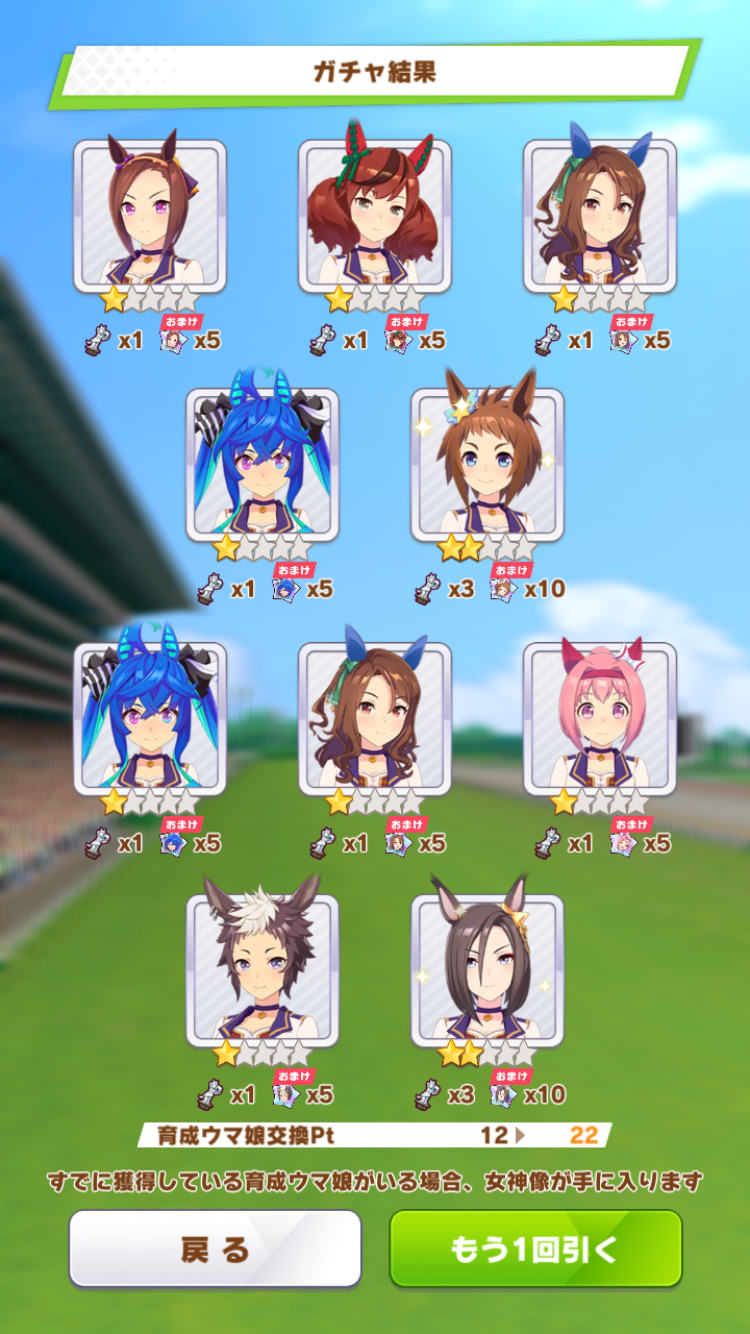Select the white-and-brown spiky-haired girl card
This screenshot has width=750, height=1334.
pos(262,969)
